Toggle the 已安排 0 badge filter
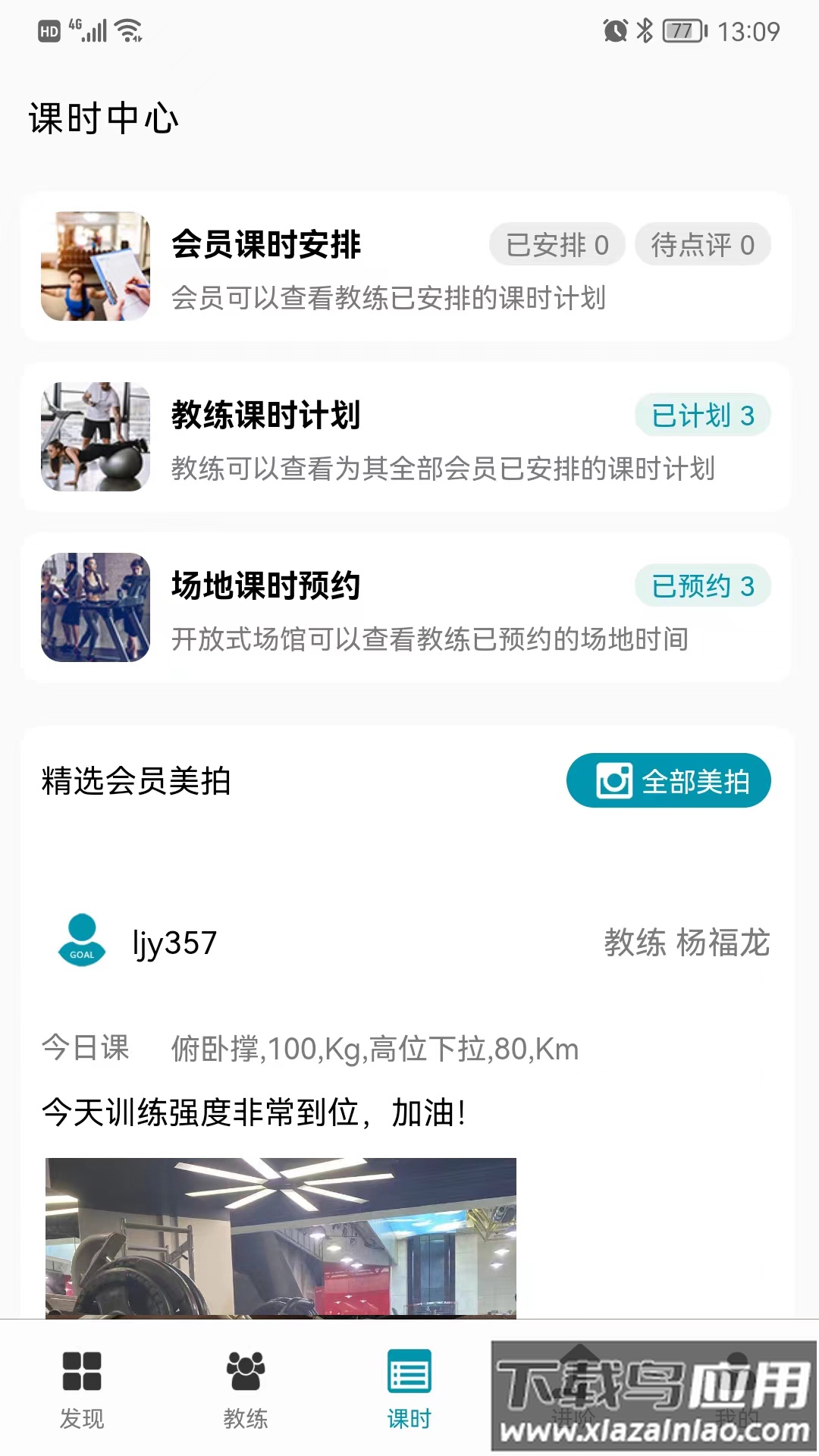Viewport: 819px width, 1456px height. [x=557, y=244]
